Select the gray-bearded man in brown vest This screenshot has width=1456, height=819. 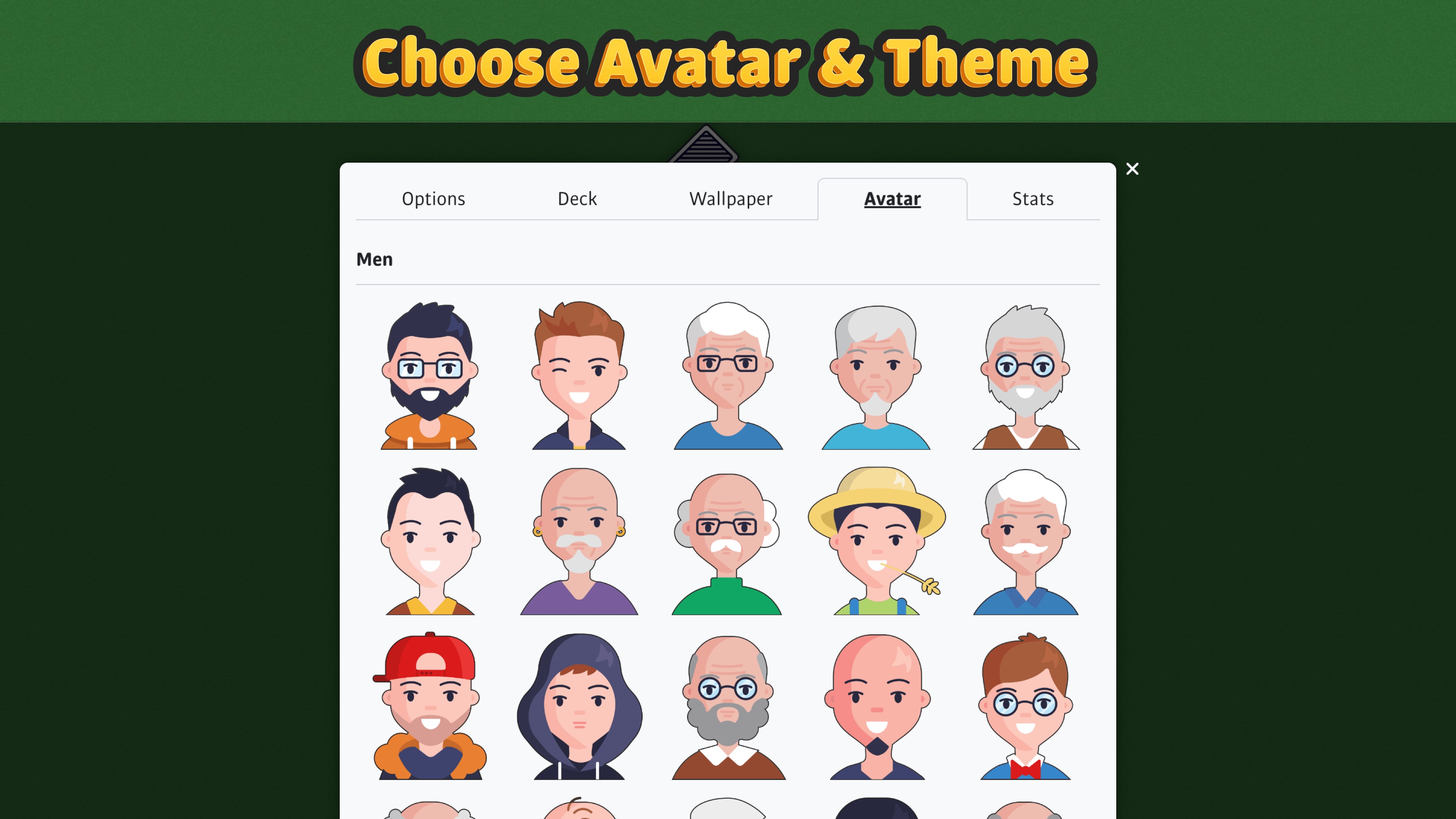coord(1025,376)
